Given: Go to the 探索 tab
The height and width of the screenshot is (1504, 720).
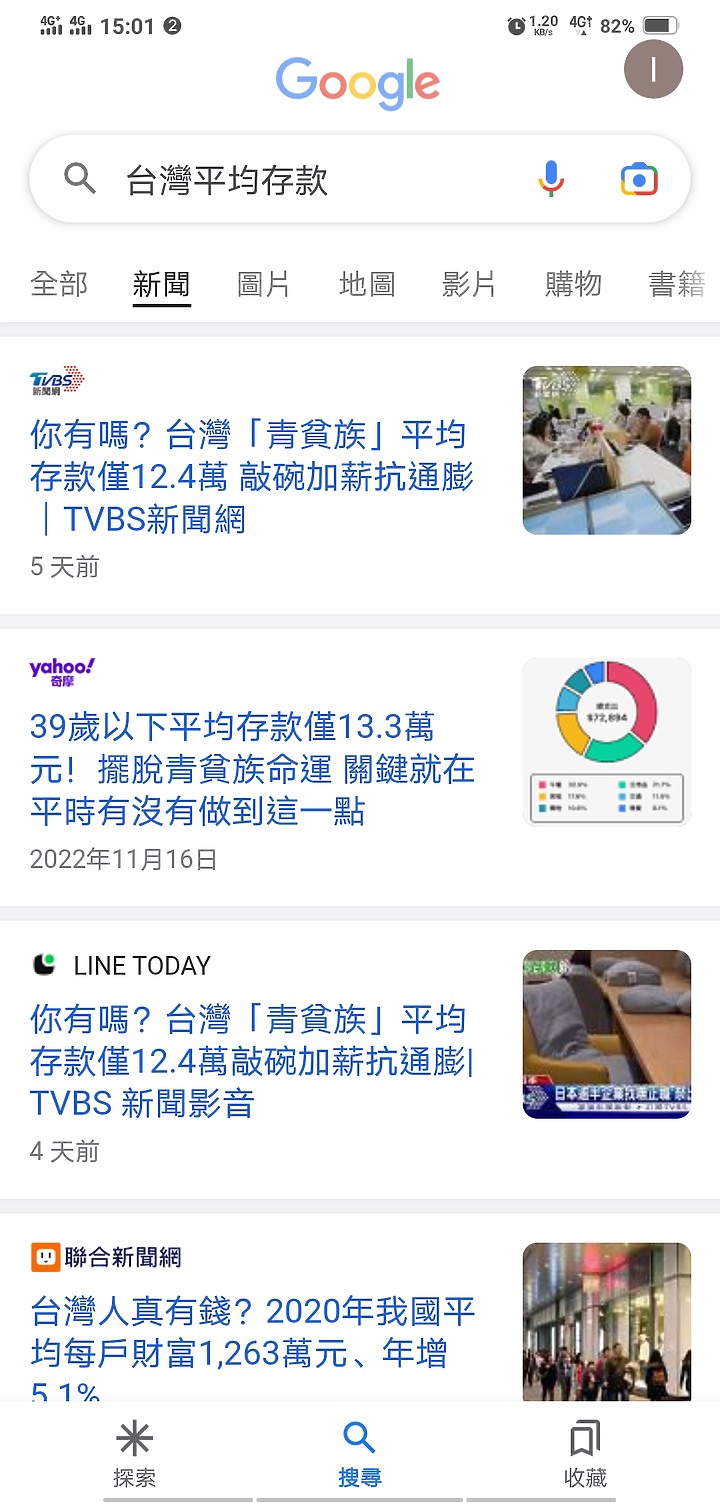Looking at the screenshot, I should (x=134, y=1455).
